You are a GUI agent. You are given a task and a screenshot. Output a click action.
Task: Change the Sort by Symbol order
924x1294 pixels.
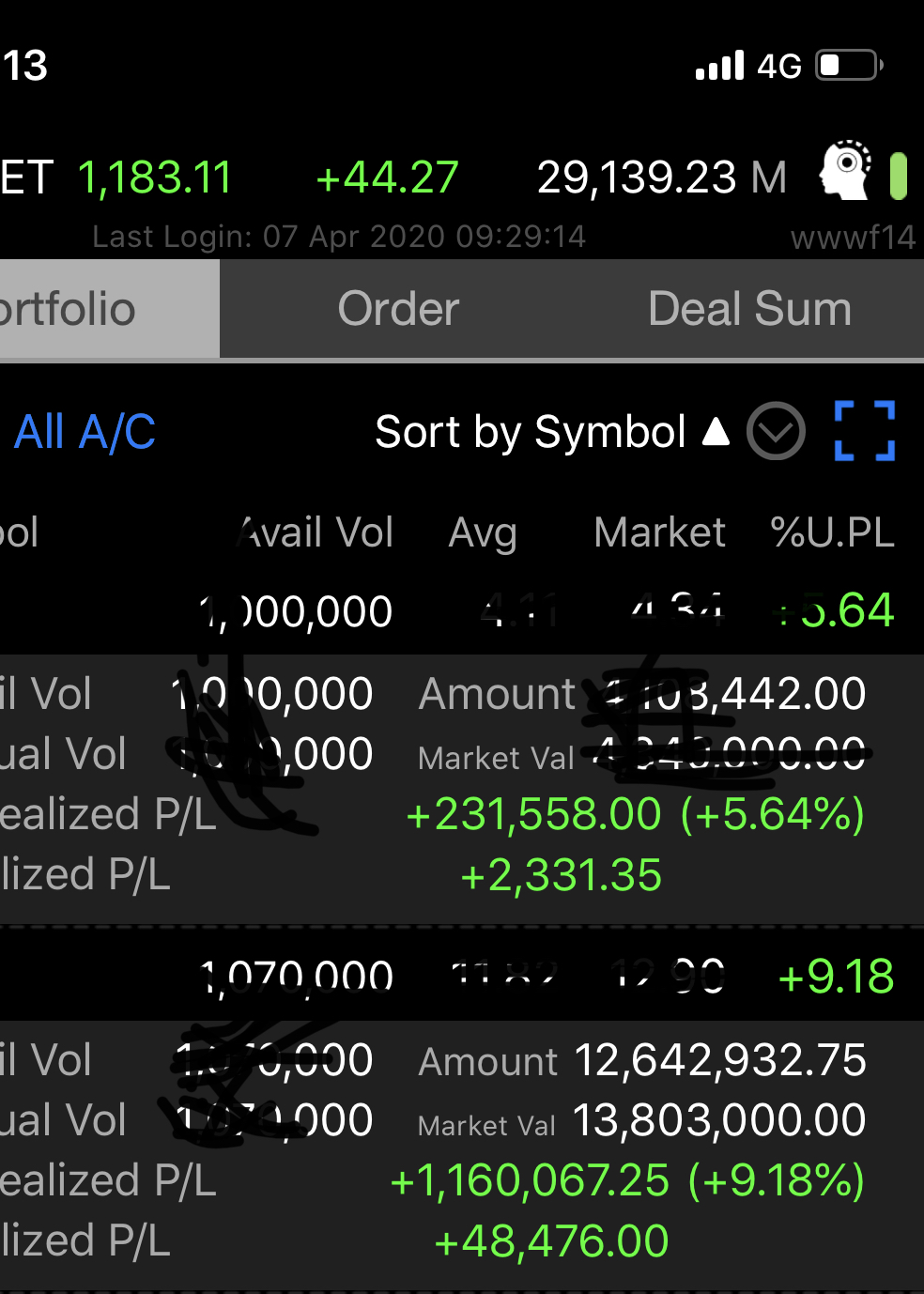(551, 432)
